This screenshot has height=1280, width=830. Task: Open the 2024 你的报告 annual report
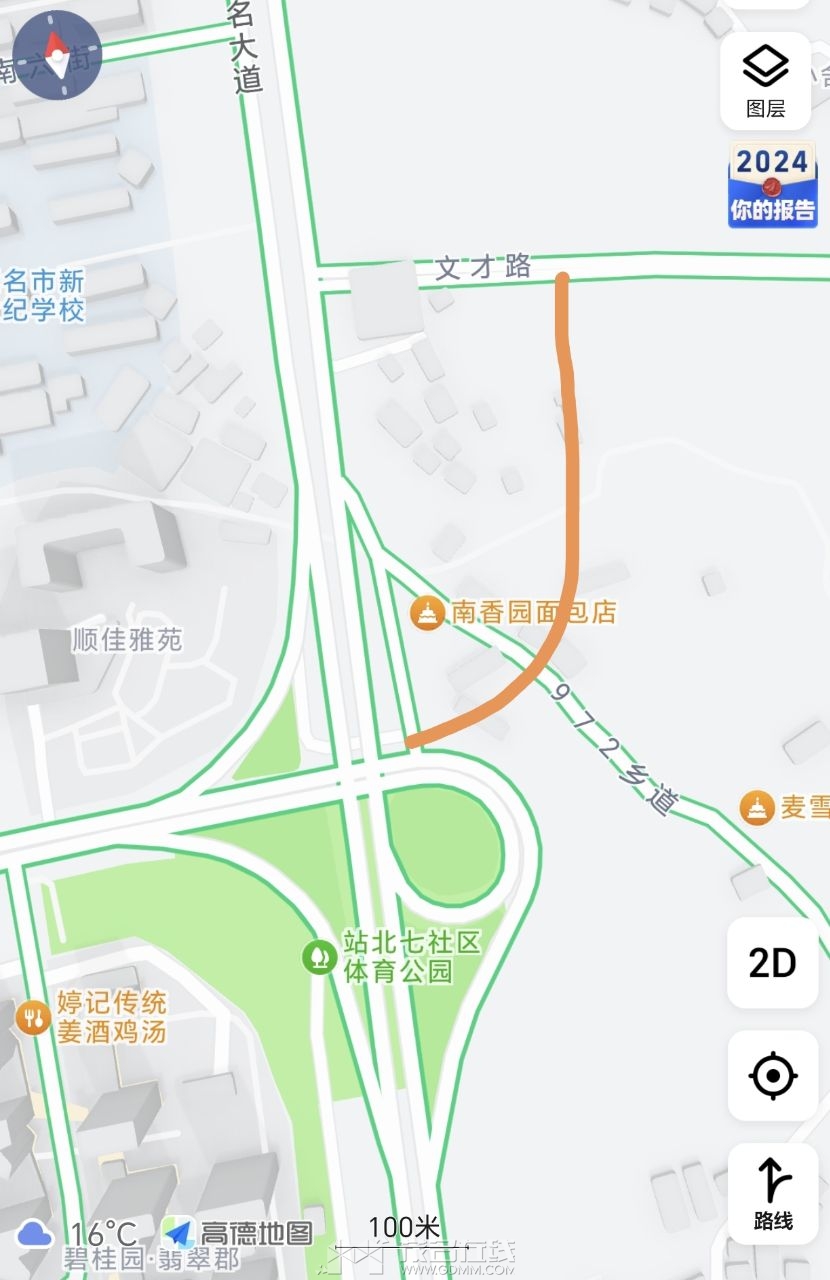point(772,184)
